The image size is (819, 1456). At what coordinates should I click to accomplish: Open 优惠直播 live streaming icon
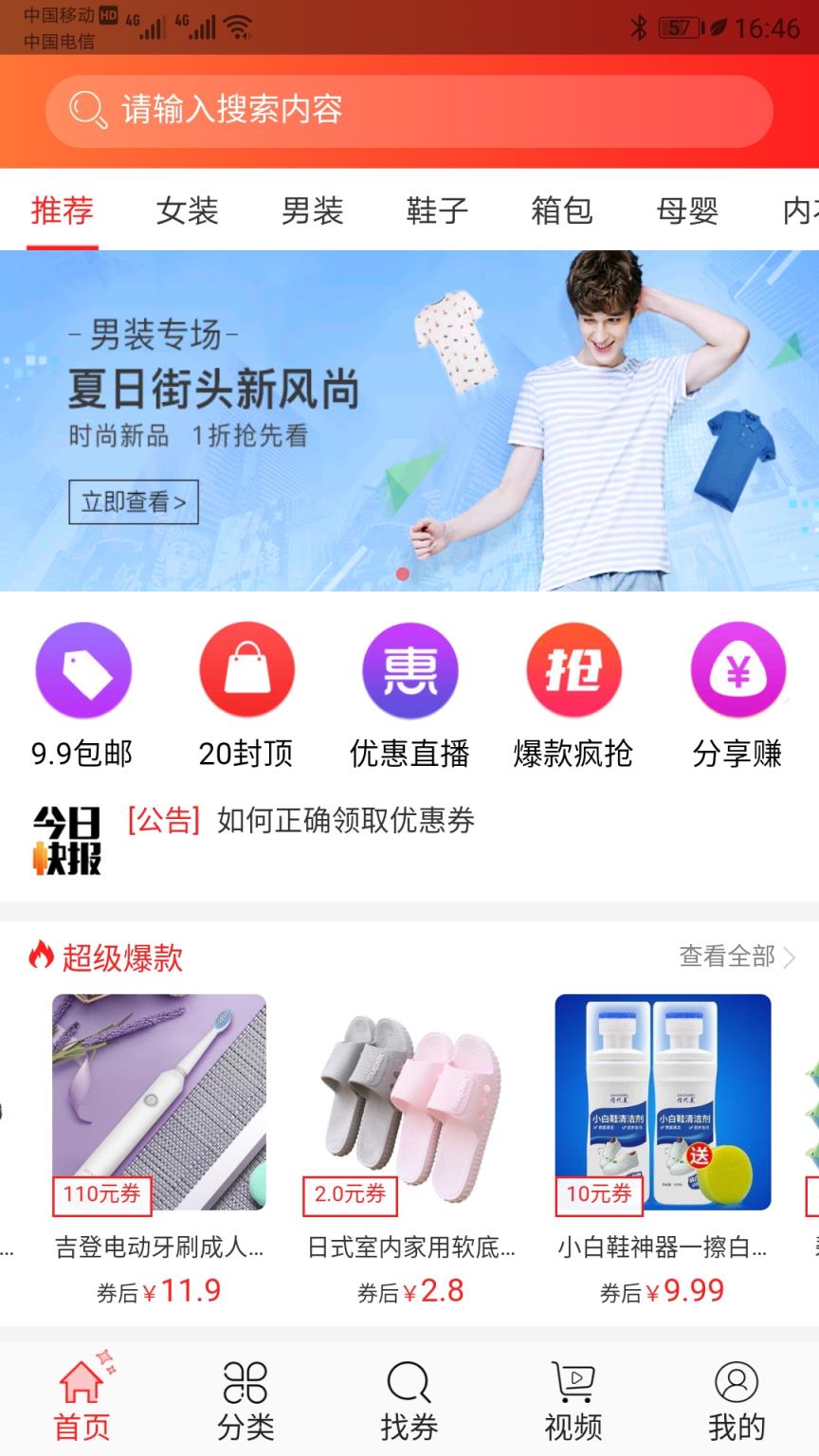[x=410, y=669]
